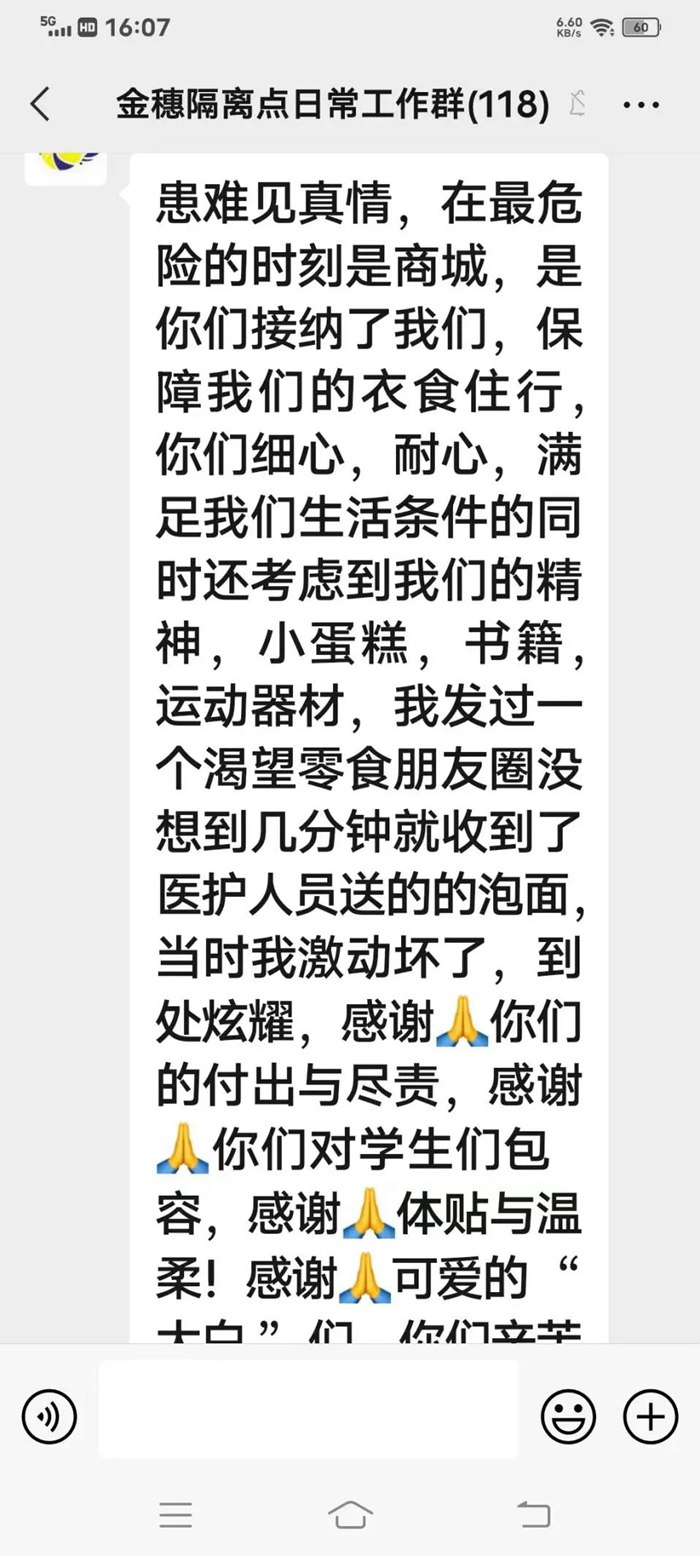Go back from the group chat
This screenshot has width=700, height=1556.
pyautogui.click(x=40, y=104)
